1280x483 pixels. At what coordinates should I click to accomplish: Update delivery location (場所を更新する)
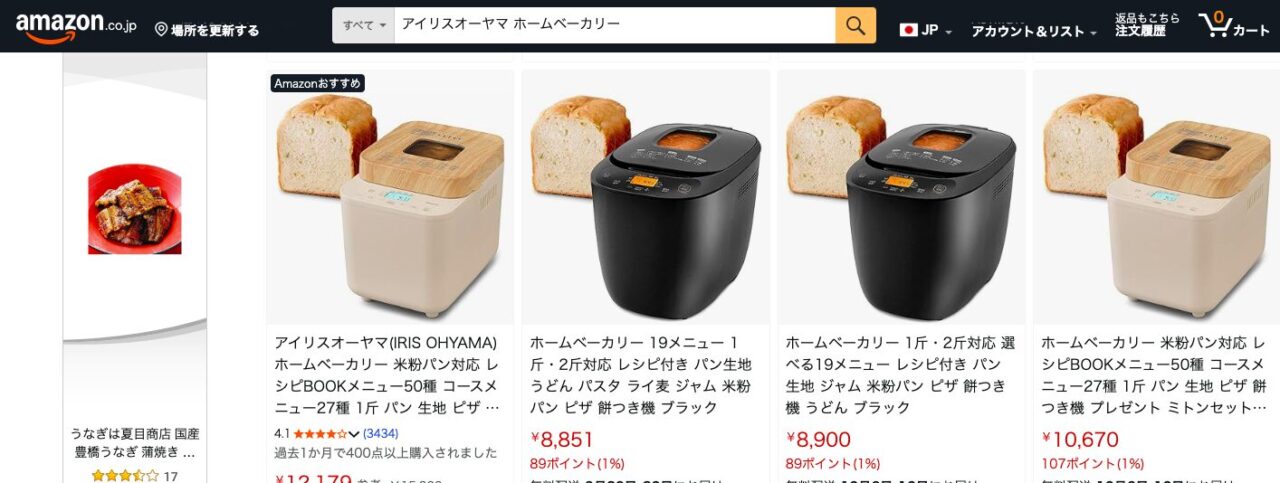(207, 30)
